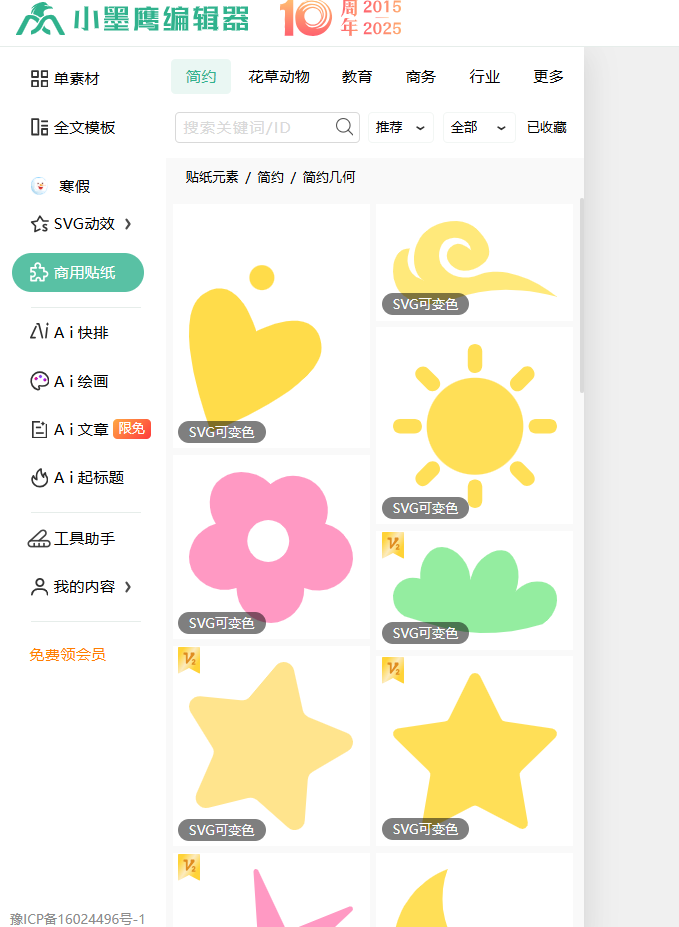
Task: Open the 单素材 menu item
Action: pos(66,79)
